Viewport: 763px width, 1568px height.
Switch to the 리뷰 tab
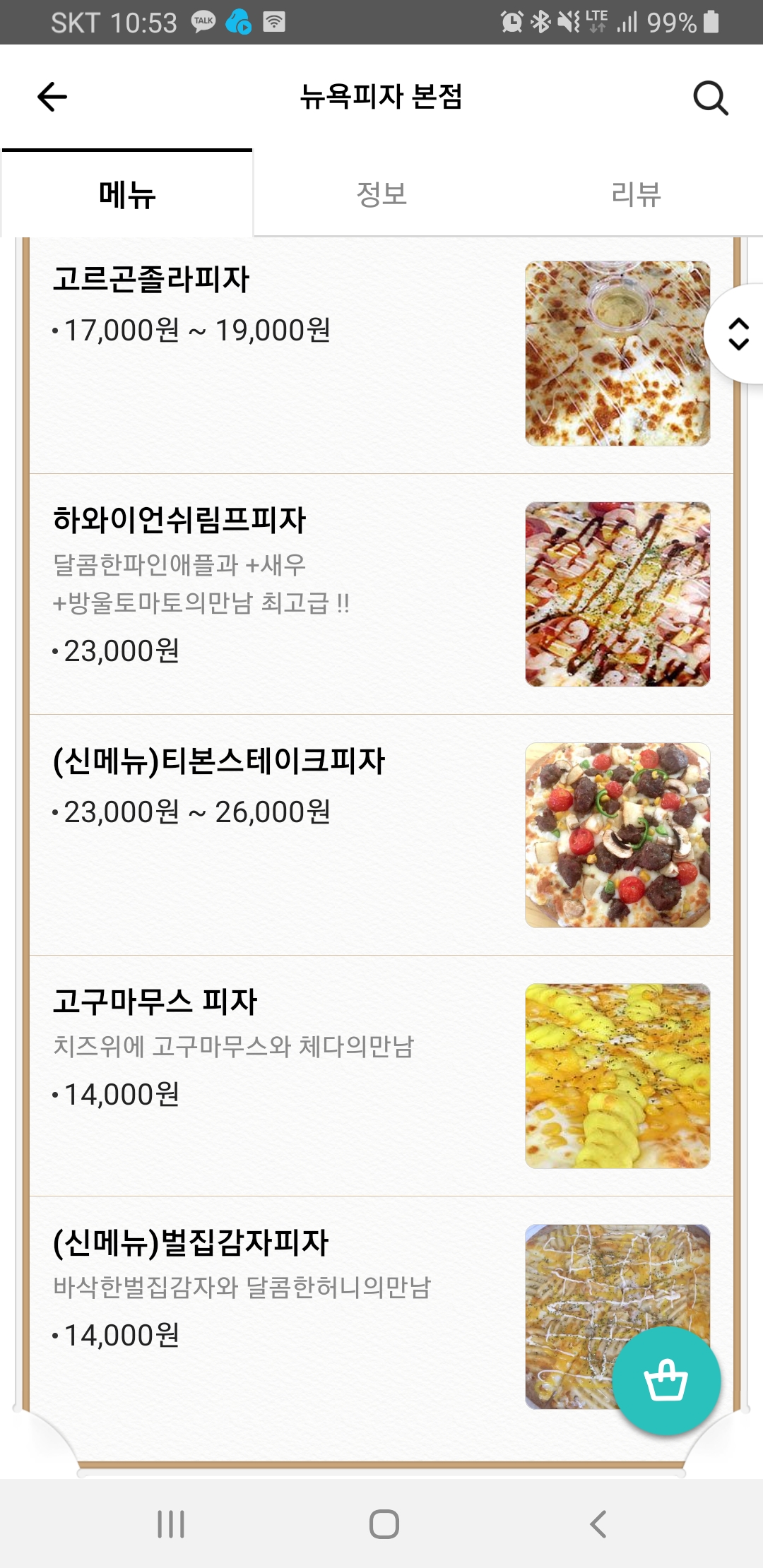point(636,194)
